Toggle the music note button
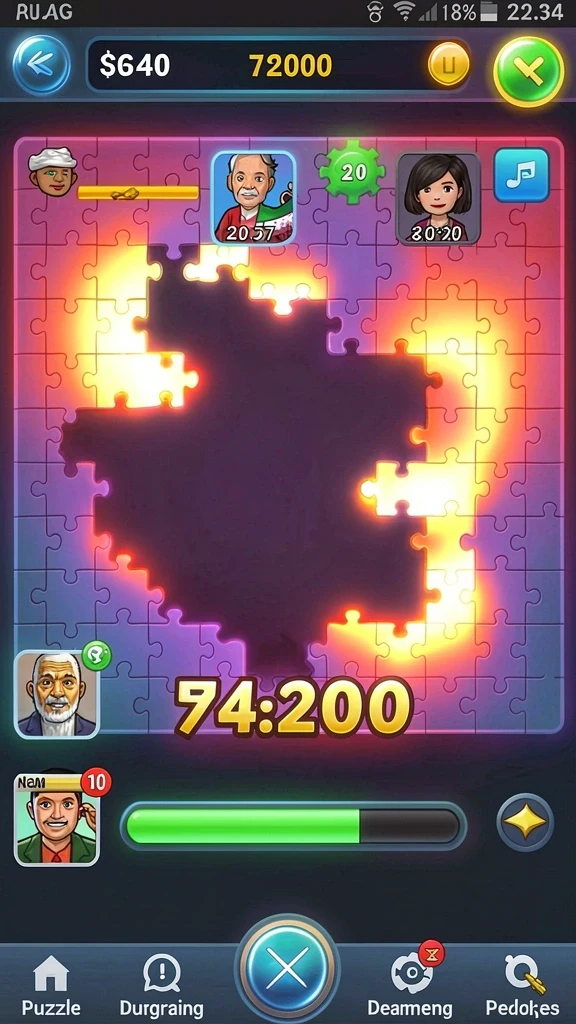The height and width of the screenshot is (1024, 576). (521, 175)
